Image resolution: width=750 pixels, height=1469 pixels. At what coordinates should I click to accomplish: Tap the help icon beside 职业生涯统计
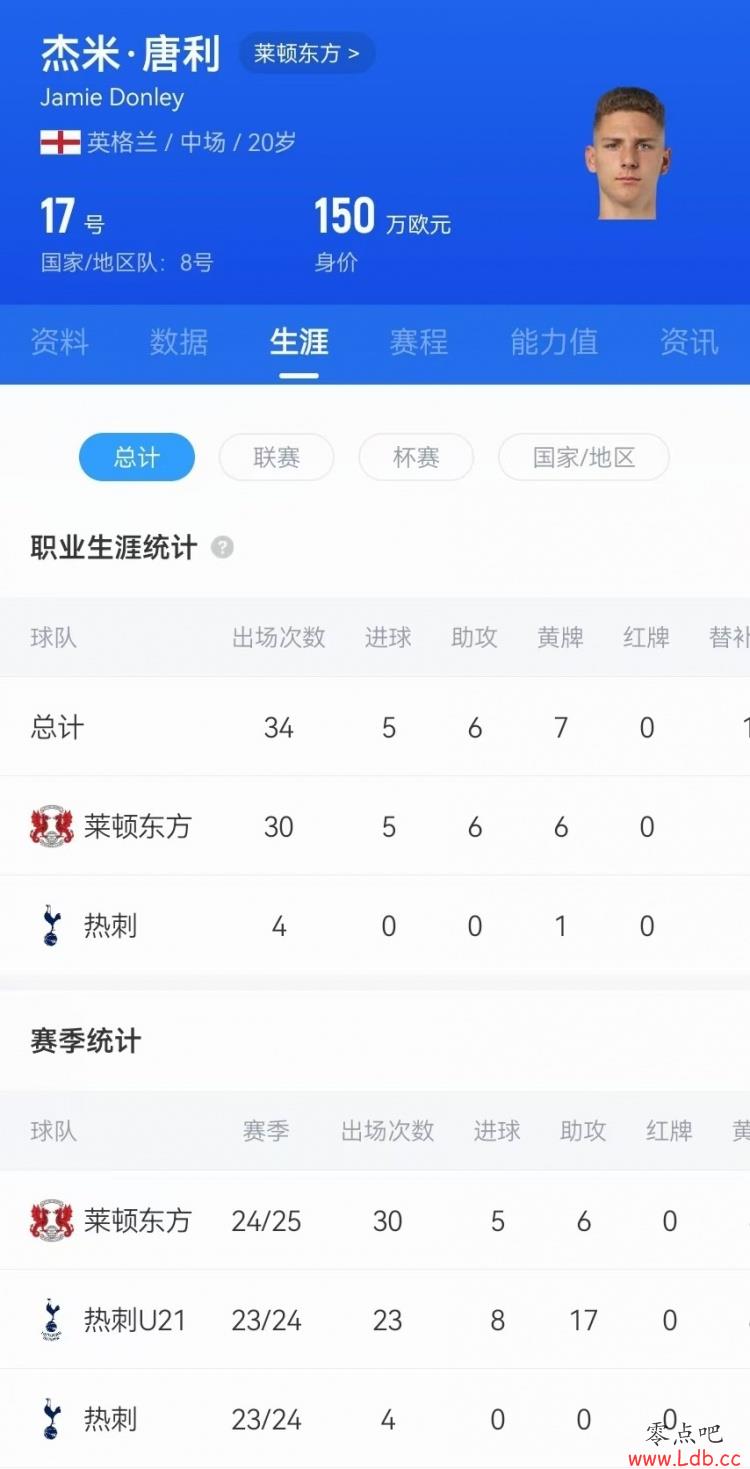[x=223, y=548]
